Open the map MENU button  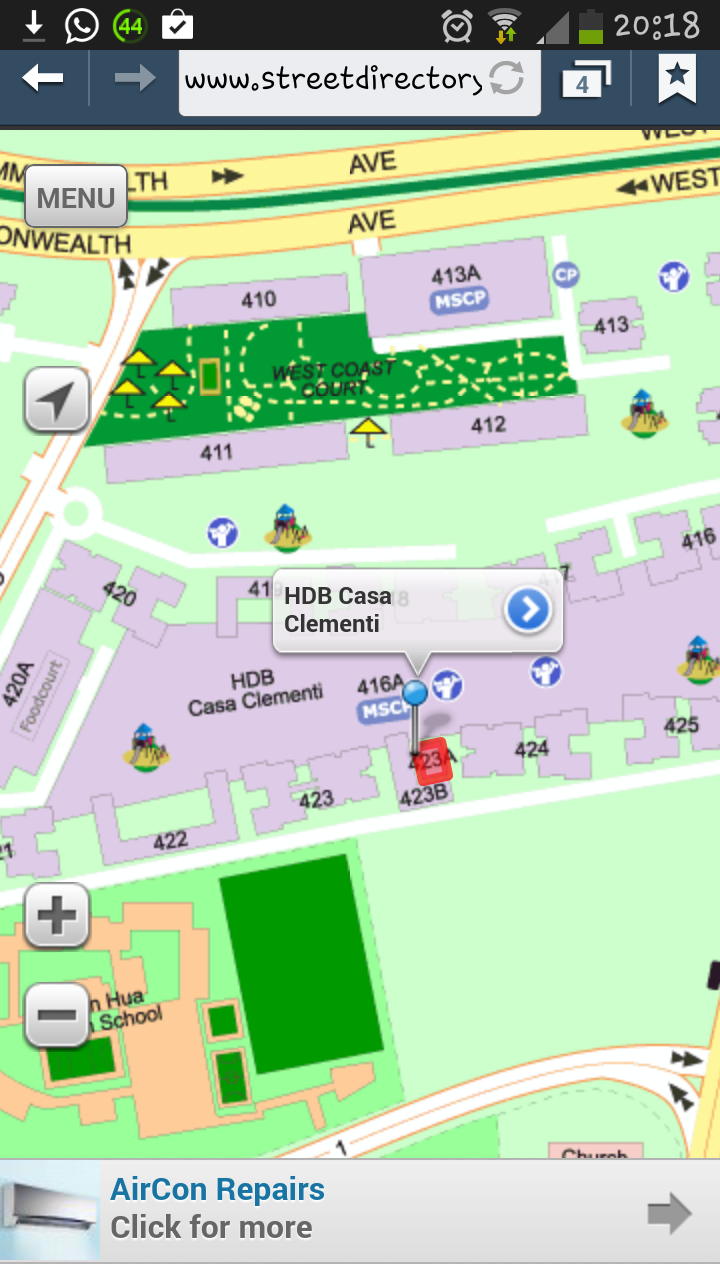[x=76, y=197]
